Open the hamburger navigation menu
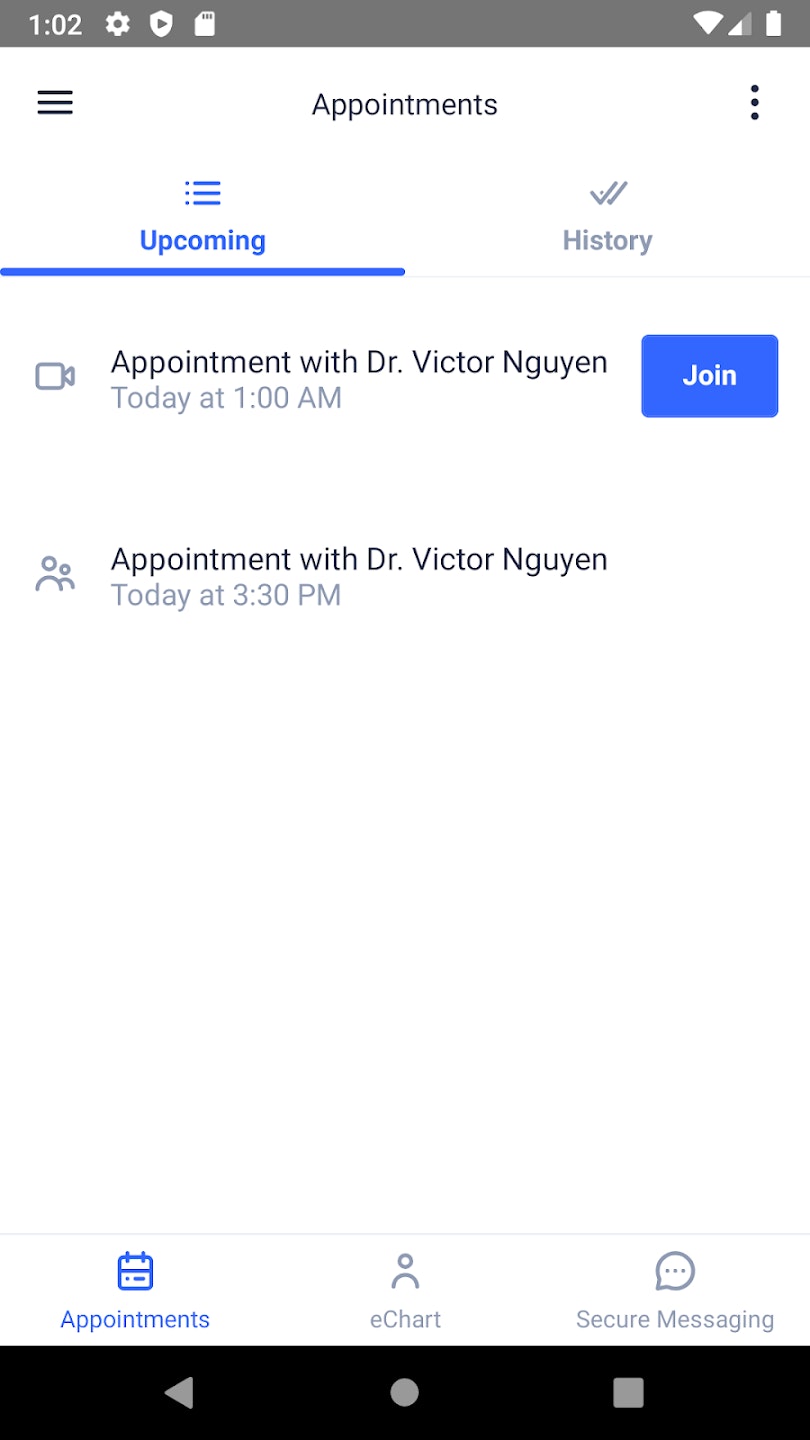The width and height of the screenshot is (810, 1440). [55, 103]
